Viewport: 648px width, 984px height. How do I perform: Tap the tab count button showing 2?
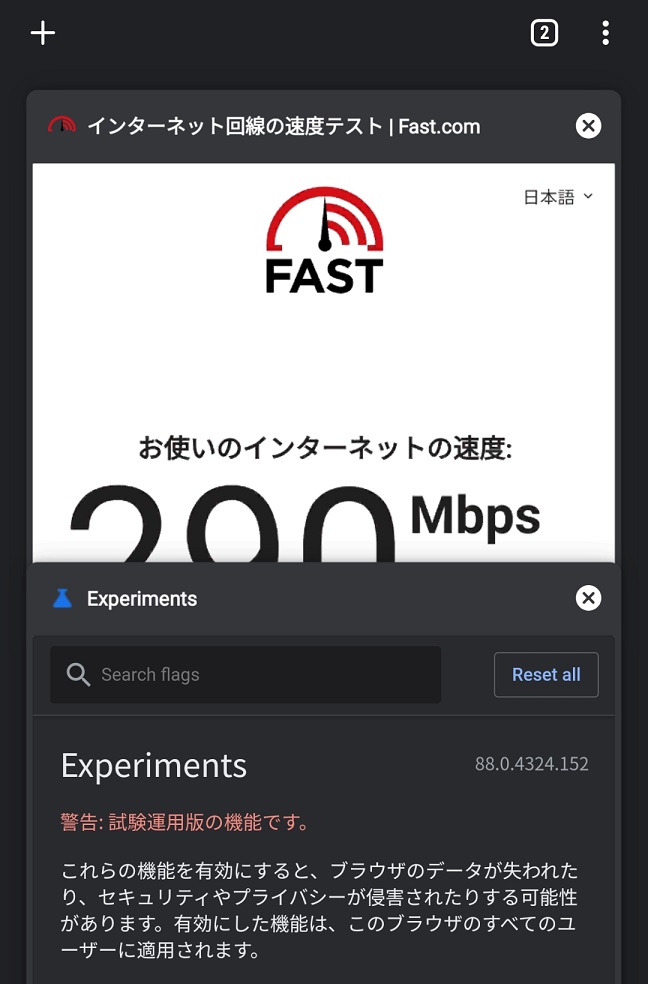[x=543, y=33]
